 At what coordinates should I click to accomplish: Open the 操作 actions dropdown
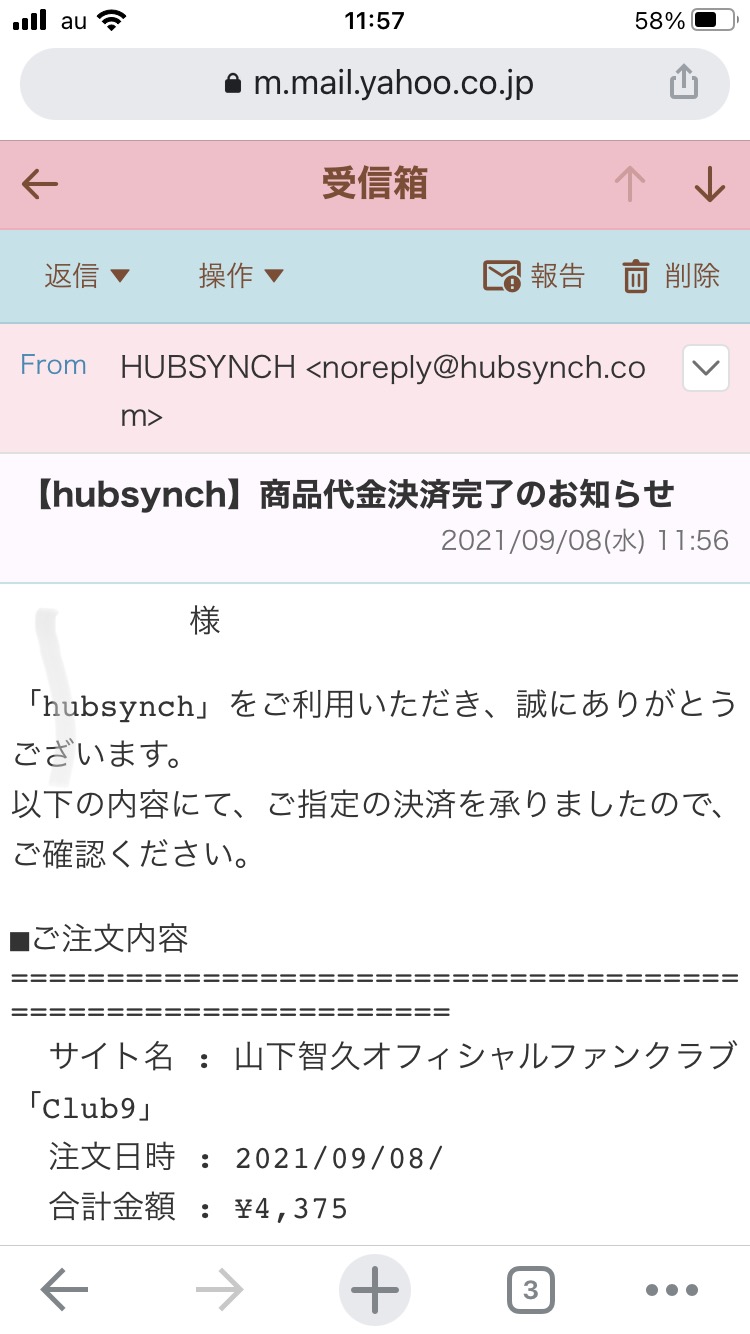point(241,276)
